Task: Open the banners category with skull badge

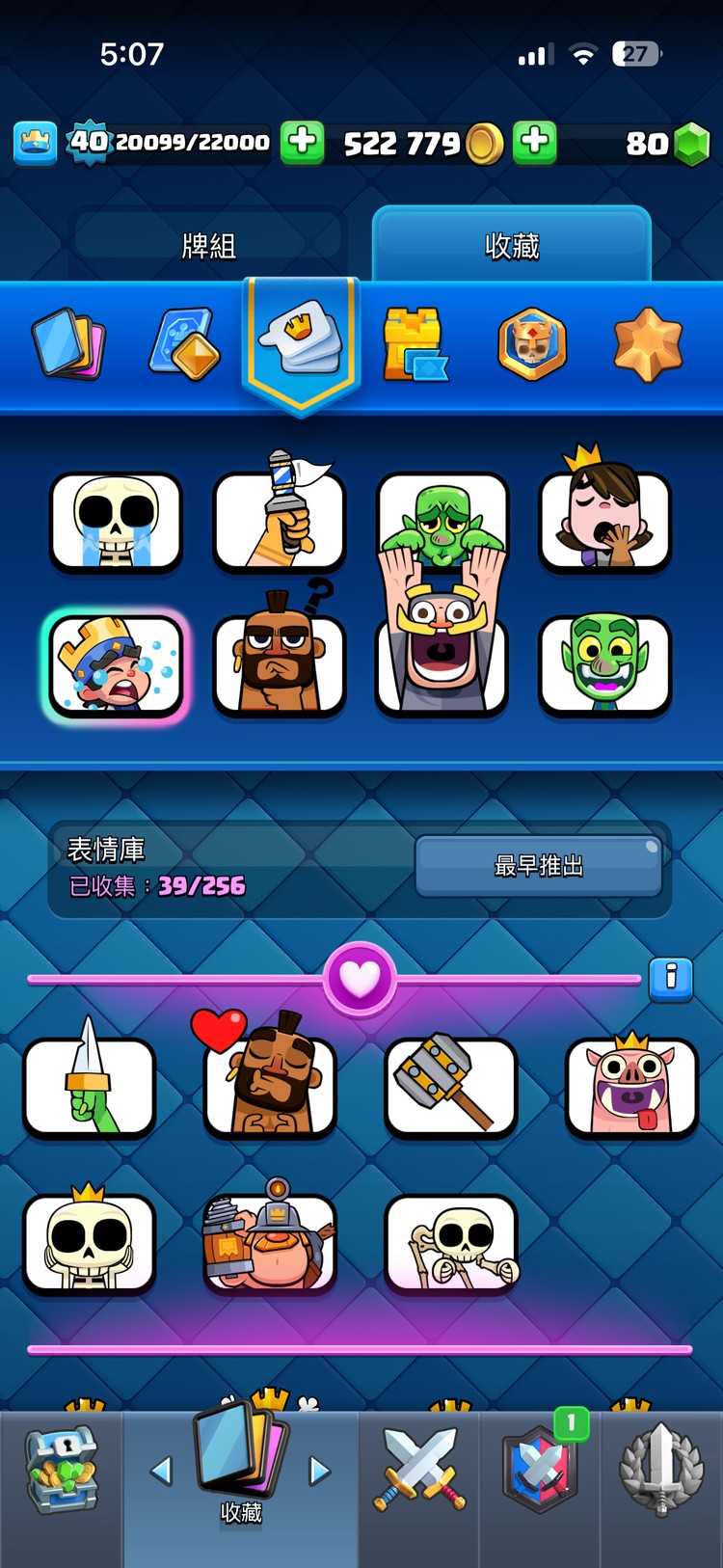Action: [x=531, y=343]
